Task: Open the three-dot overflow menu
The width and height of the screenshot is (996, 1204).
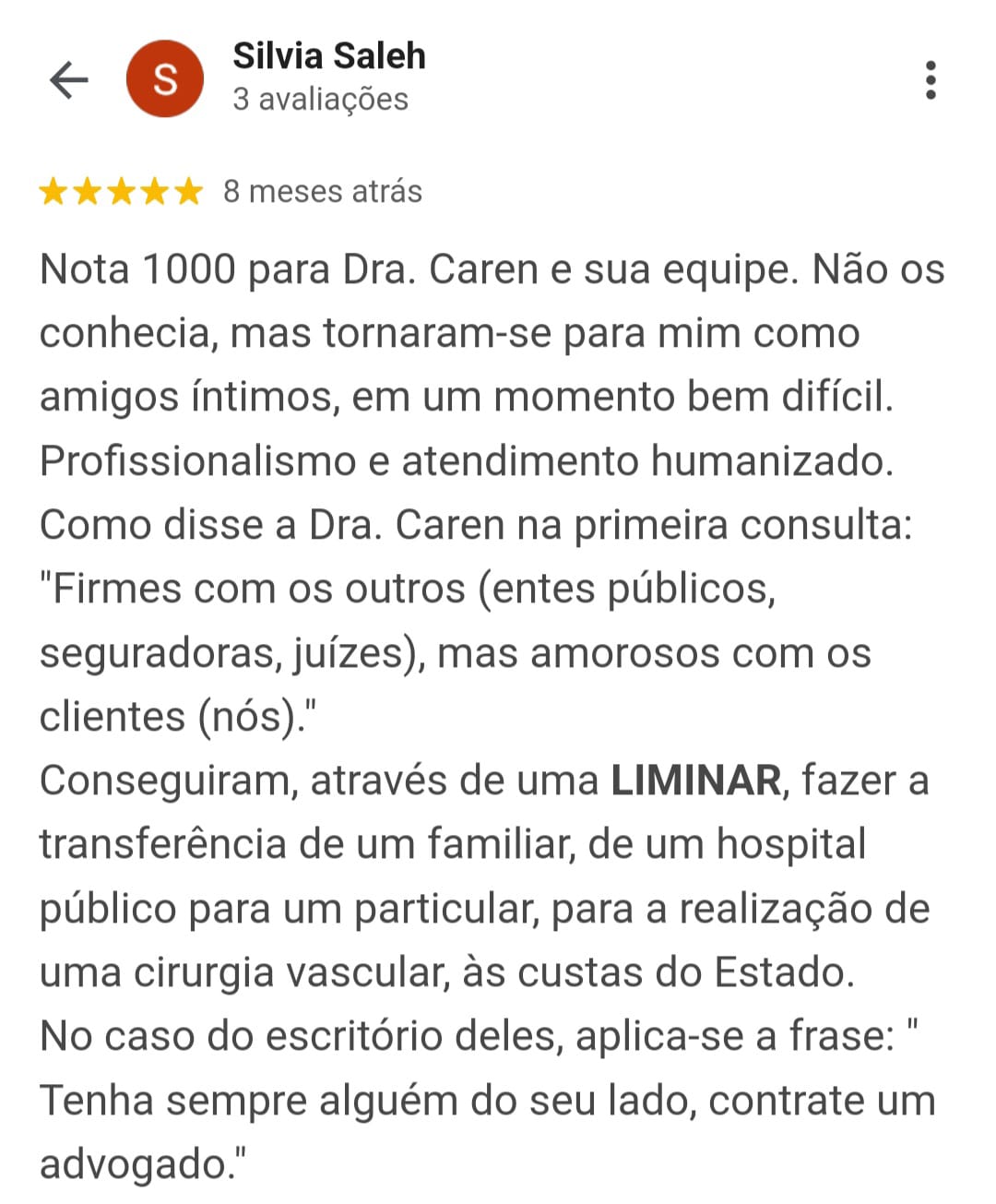Action: (x=930, y=80)
